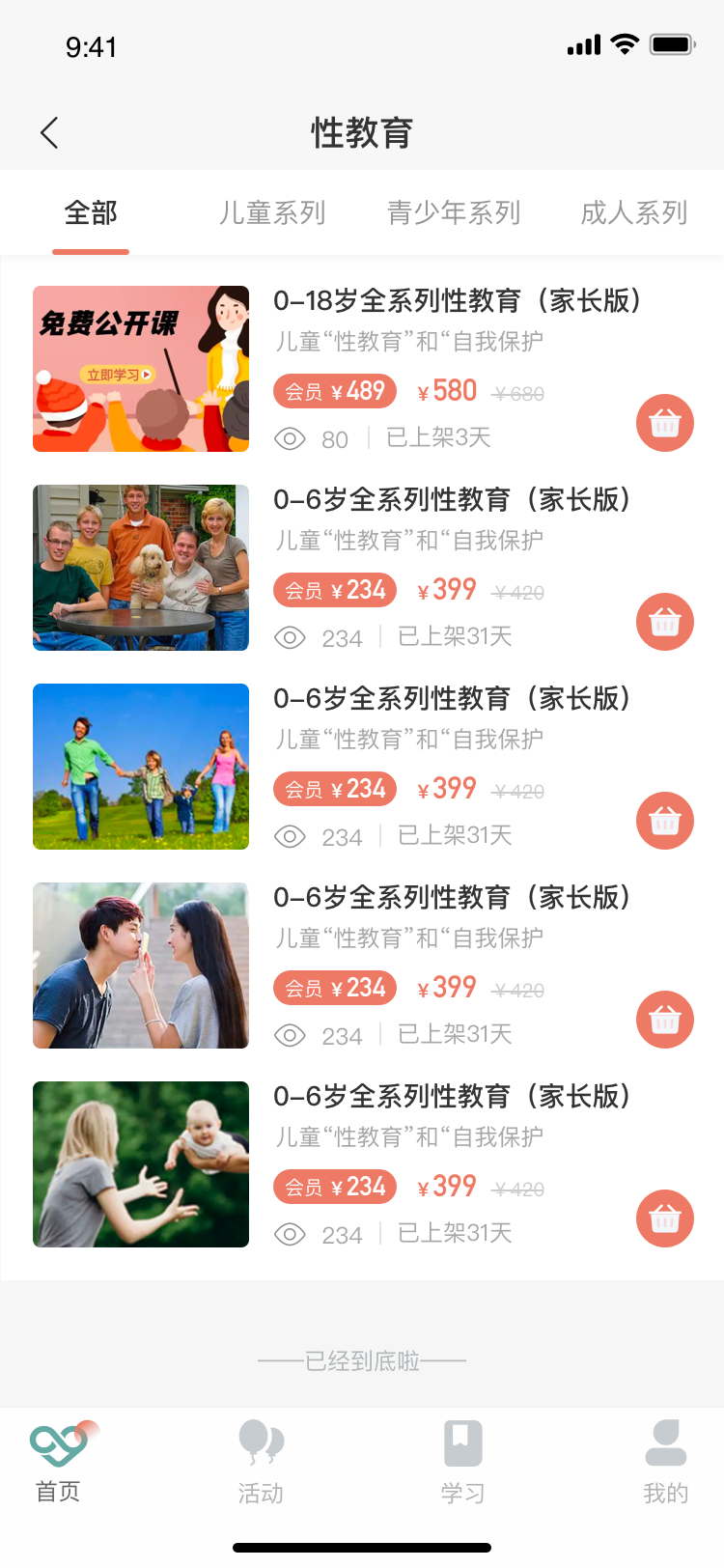Open the 活动 tab
Image resolution: width=724 pixels, height=1568 pixels.
(x=261, y=1462)
